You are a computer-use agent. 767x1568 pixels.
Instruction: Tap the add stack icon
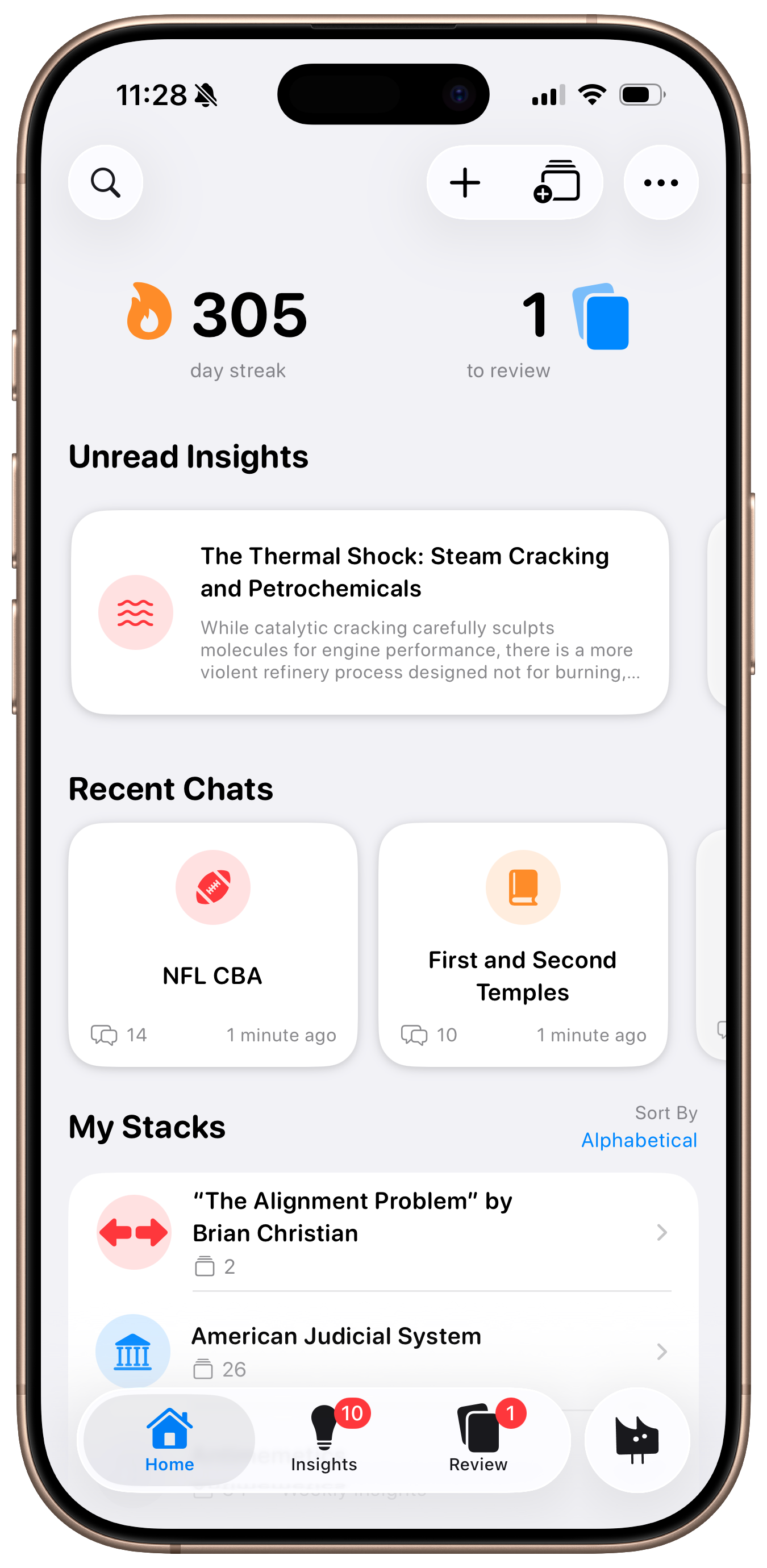pyautogui.click(x=557, y=182)
